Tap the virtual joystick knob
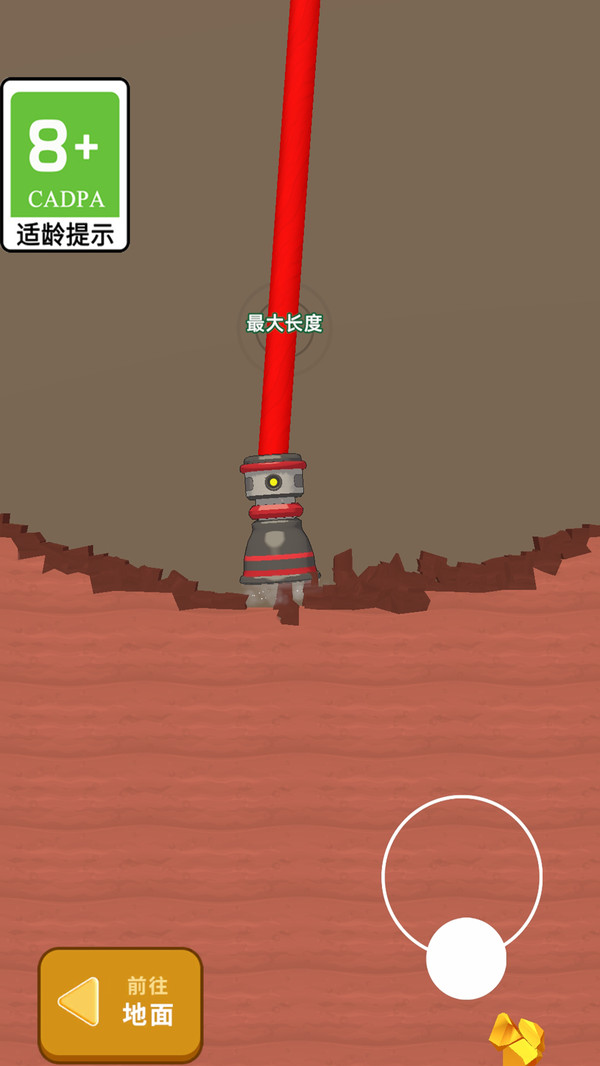The width and height of the screenshot is (600, 1066). click(466, 958)
